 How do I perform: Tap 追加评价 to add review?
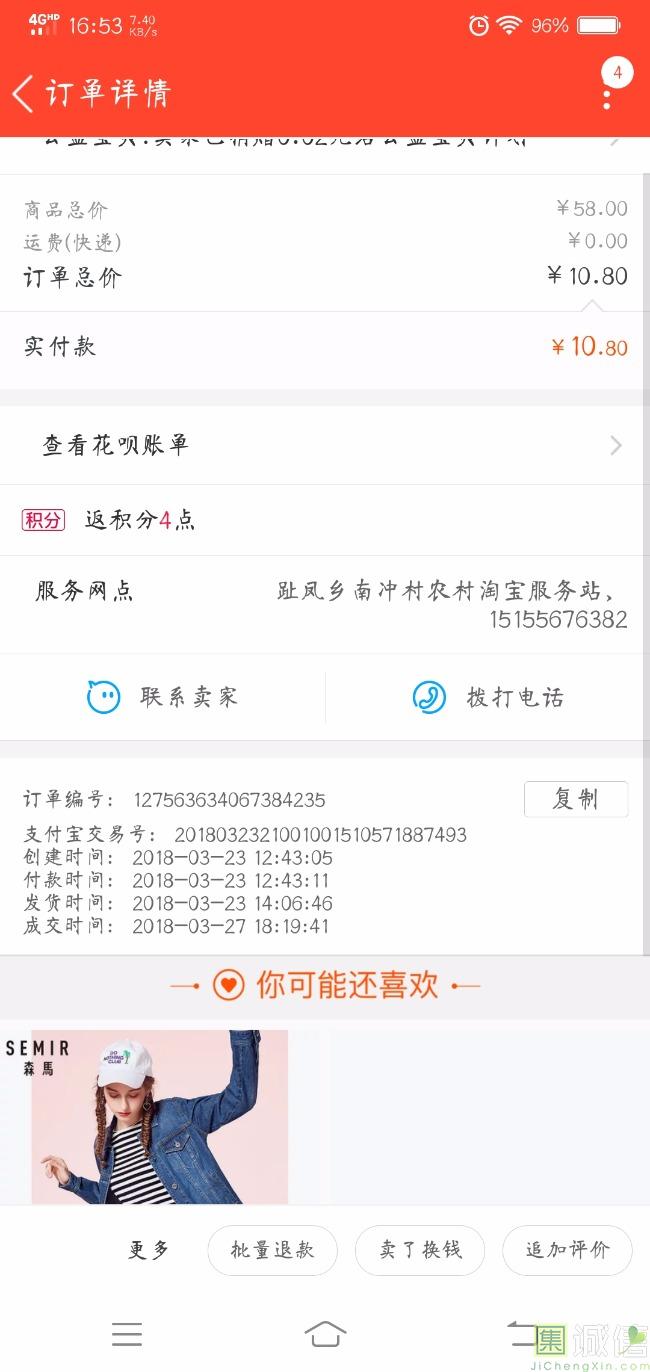567,1250
